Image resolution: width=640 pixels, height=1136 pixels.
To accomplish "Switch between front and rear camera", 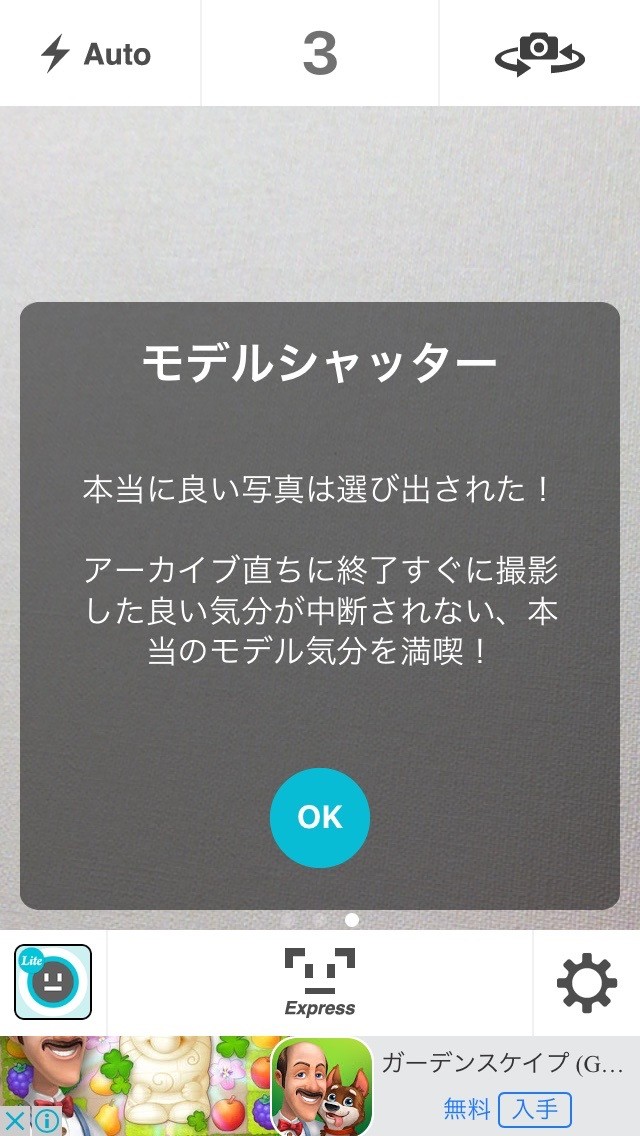I will (x=539, y=53).
